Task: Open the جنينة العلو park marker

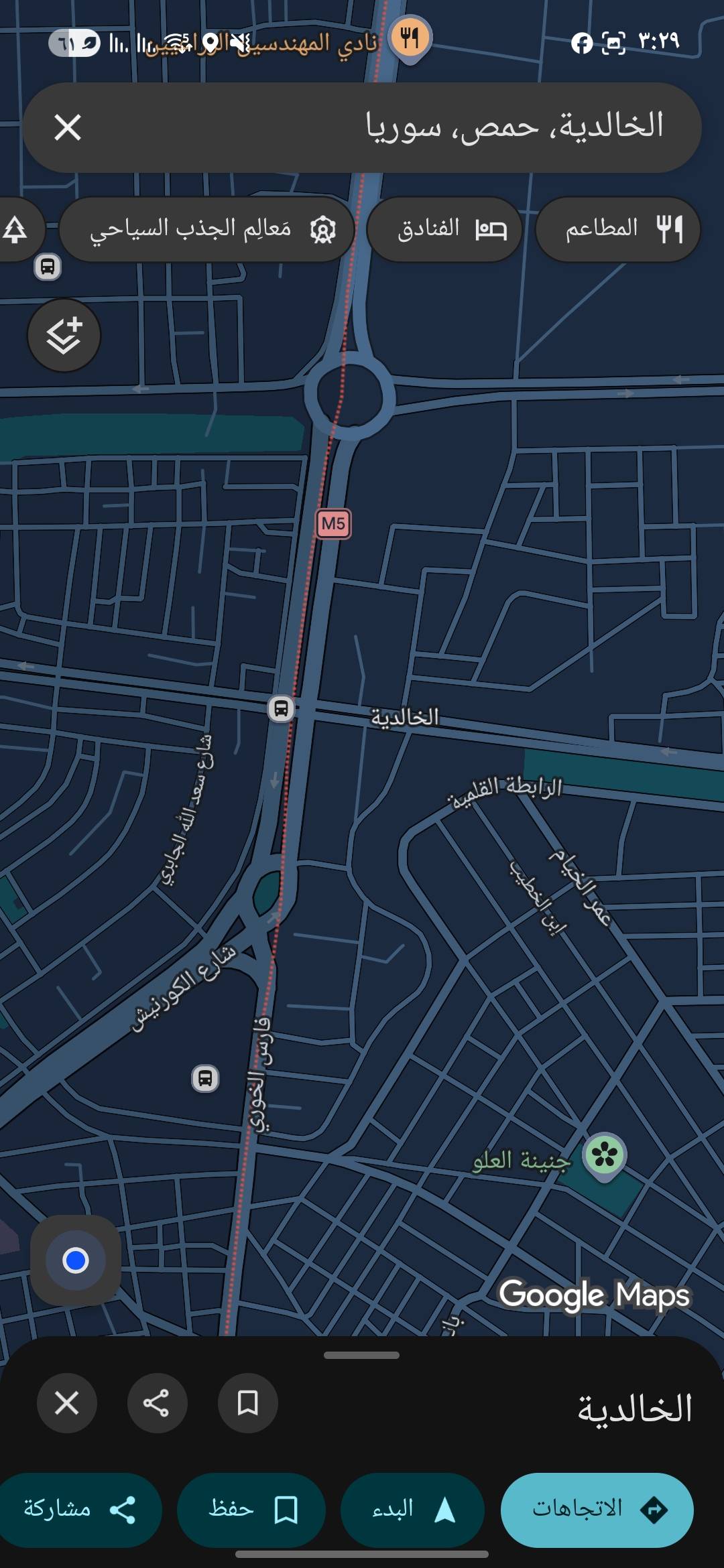Action: 605,1155
